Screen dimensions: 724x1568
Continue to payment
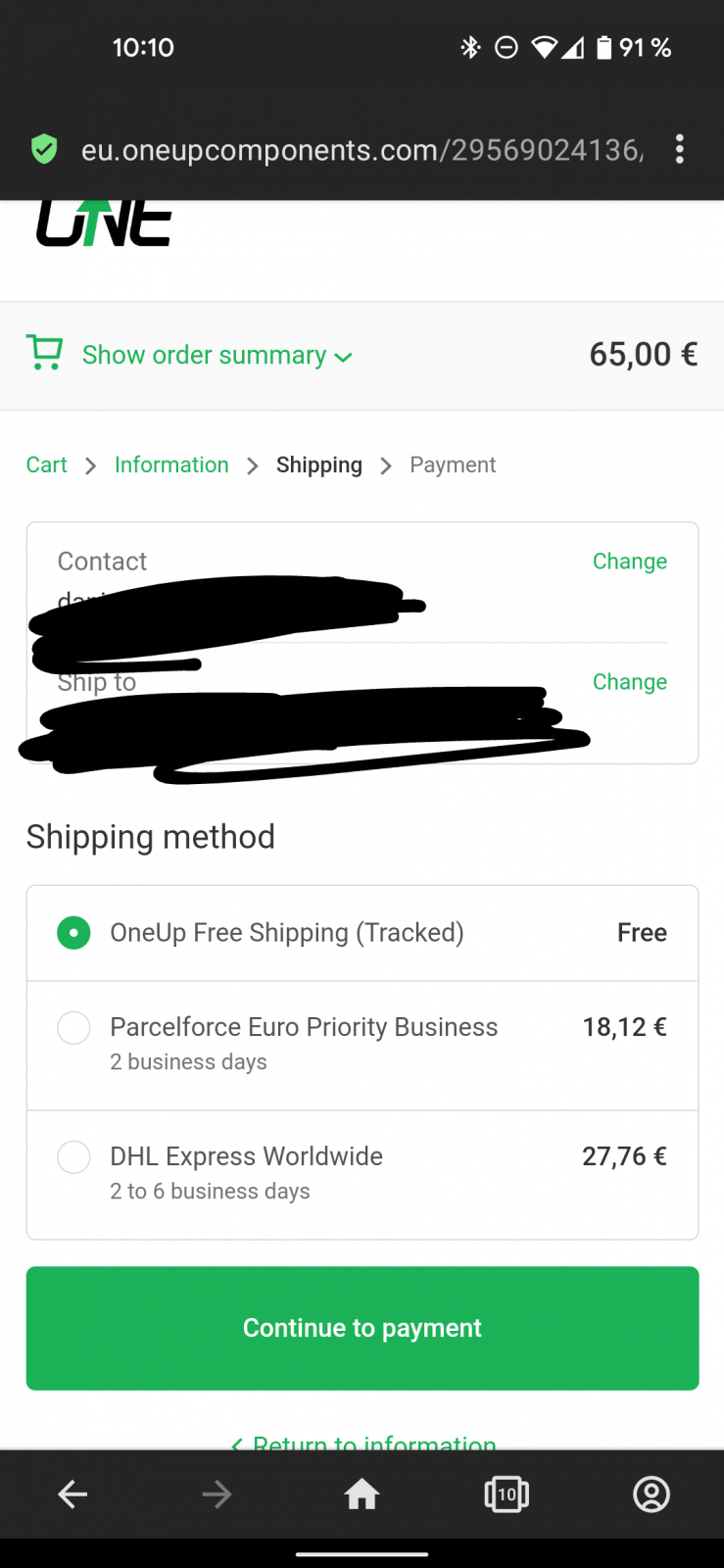click(362, 1328)
